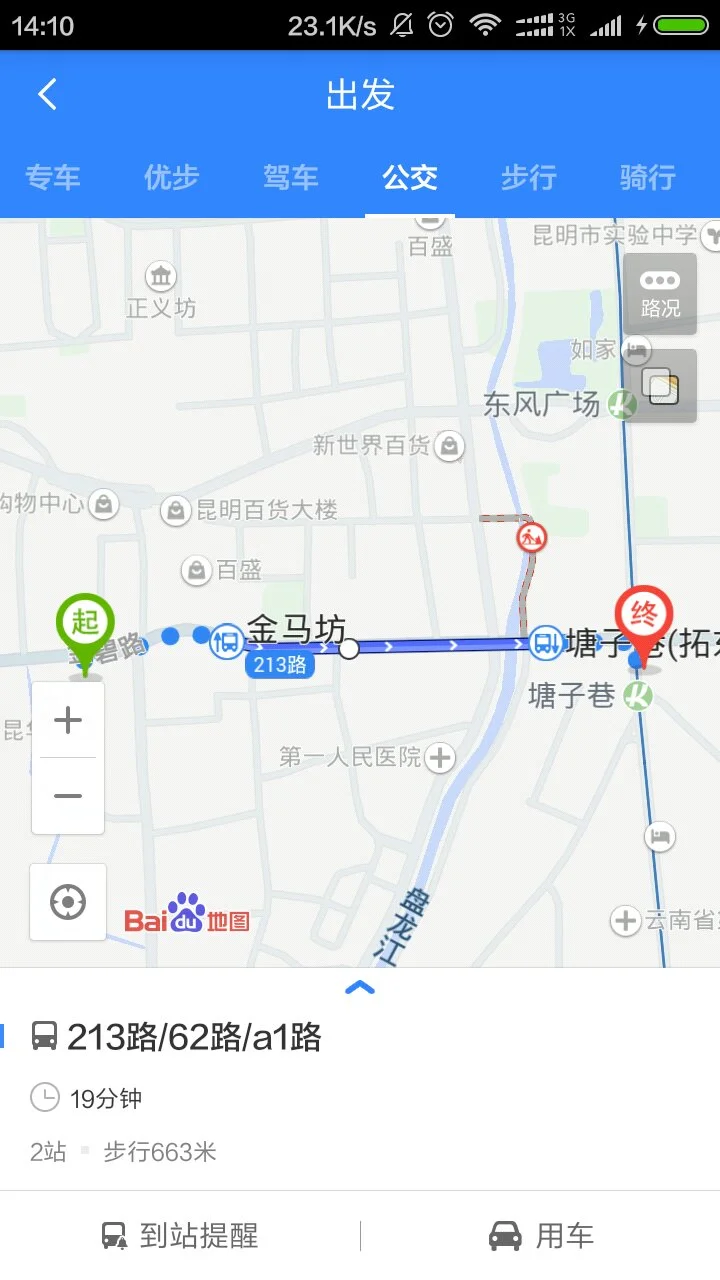The height and width of the screenshot is (1280, 720).
Task: Toggle the 路况 traffic conditions overlay
Action: [x=659, y=292]
